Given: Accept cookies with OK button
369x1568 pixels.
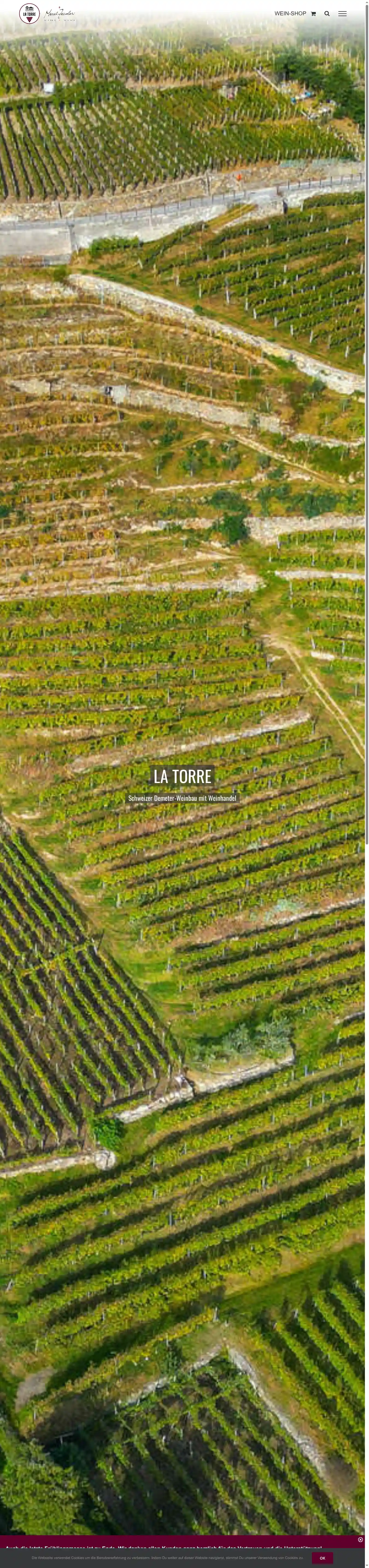Looking at the screenshot, I should click(x=322, y=1557).
